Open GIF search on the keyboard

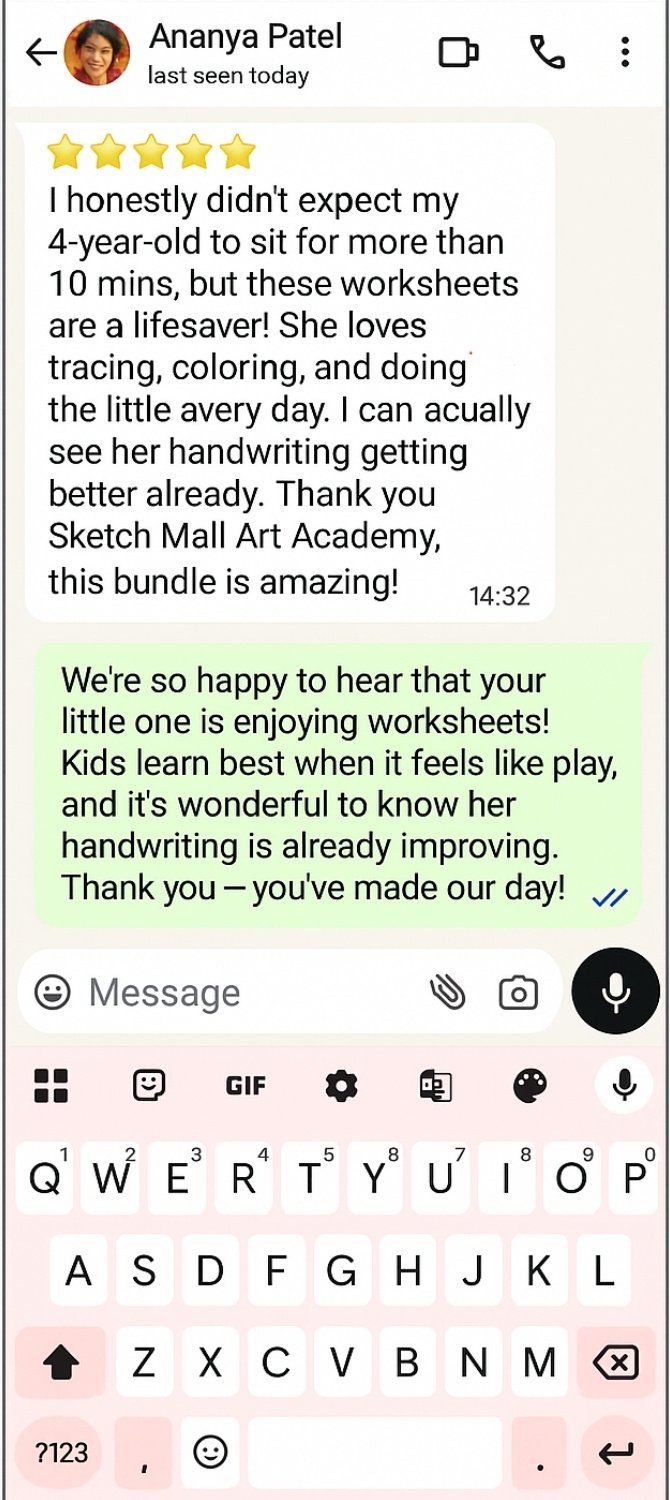click(246, 1085)
